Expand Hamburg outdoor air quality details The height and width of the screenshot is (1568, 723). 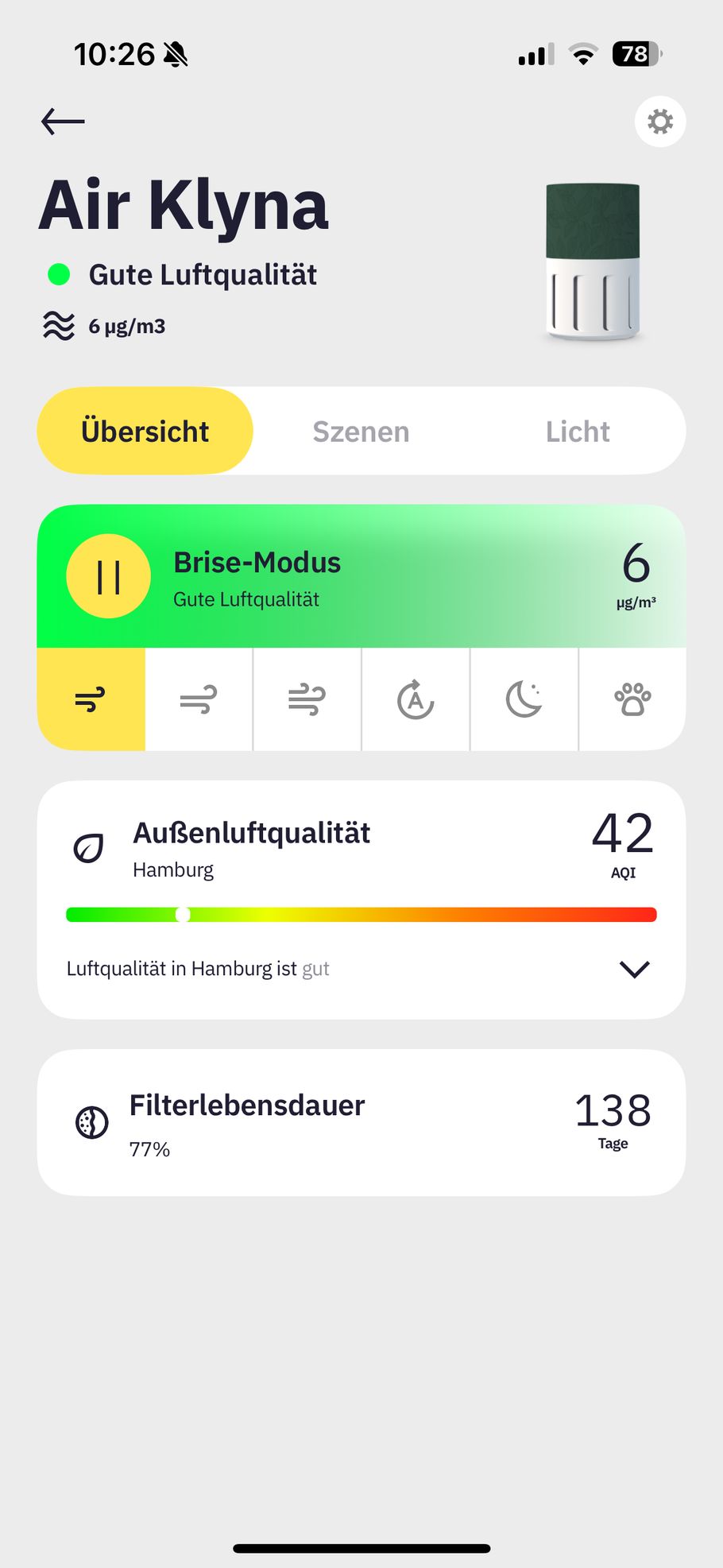tap(634, 969)
